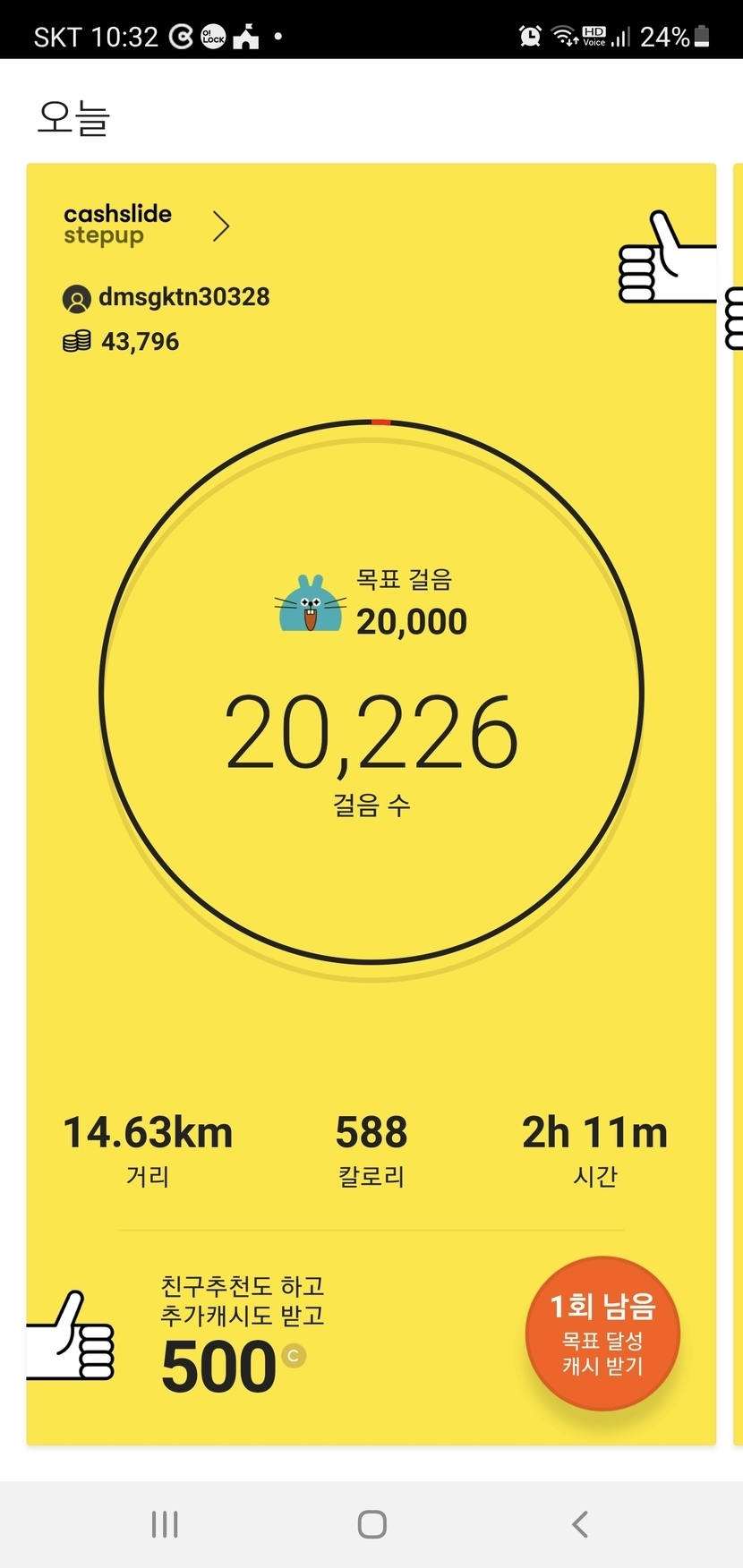Go back with the system back button
The height and width of the screenshot is (1568, 743).
tap(580, 1524)
